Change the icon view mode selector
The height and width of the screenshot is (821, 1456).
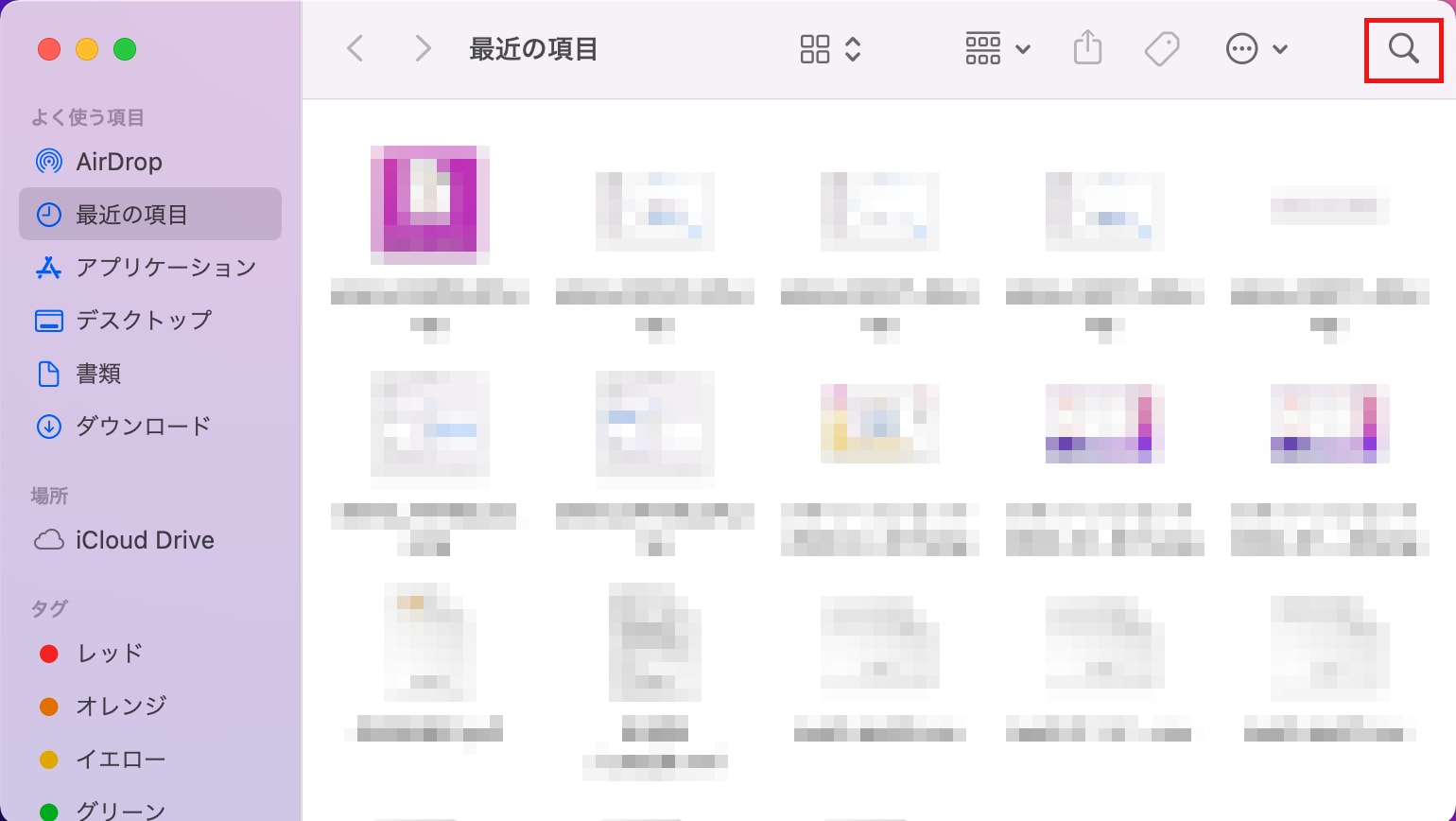[x=830, y=49]
